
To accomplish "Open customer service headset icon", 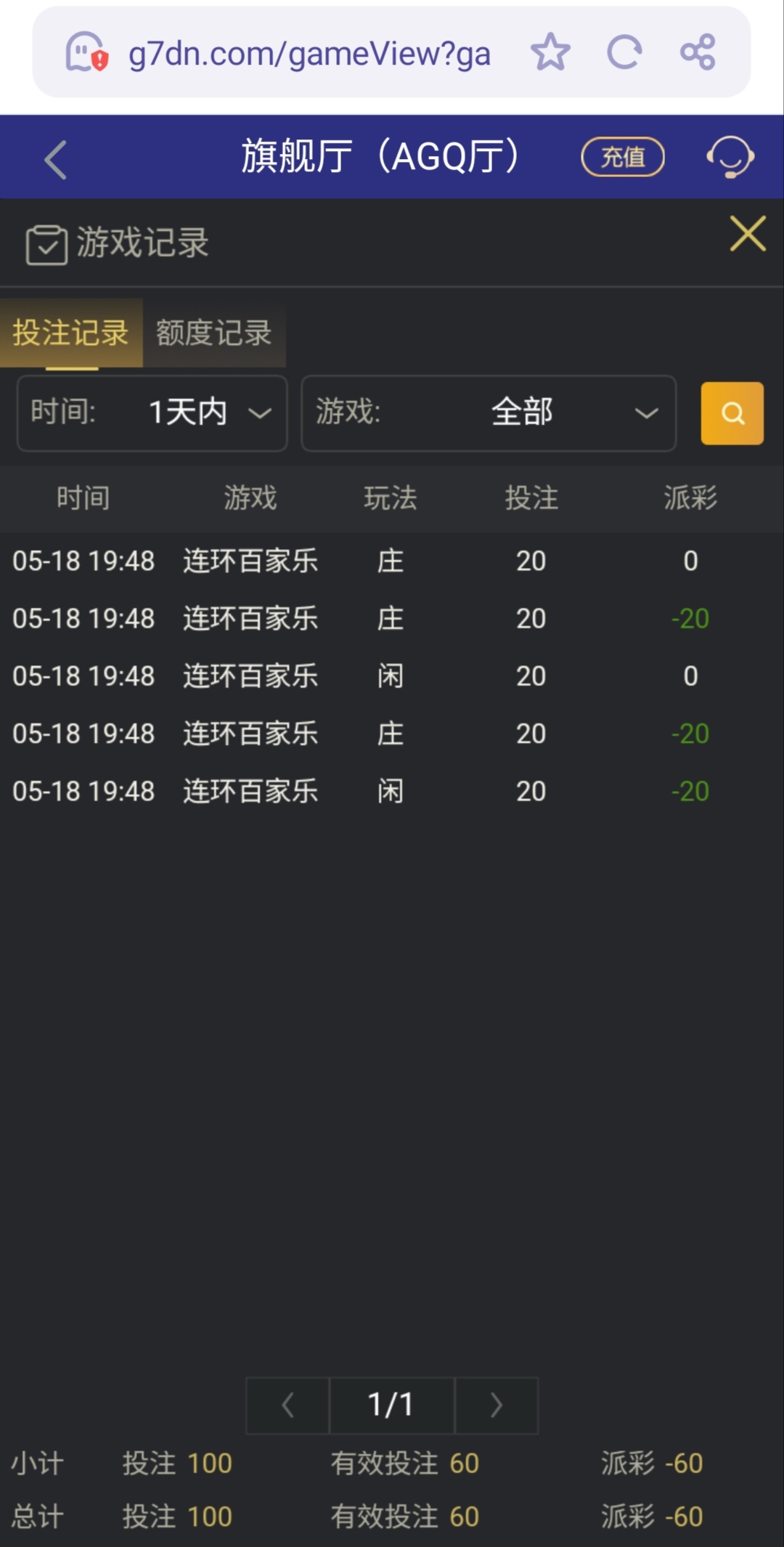I will click(x=730, y=157).
